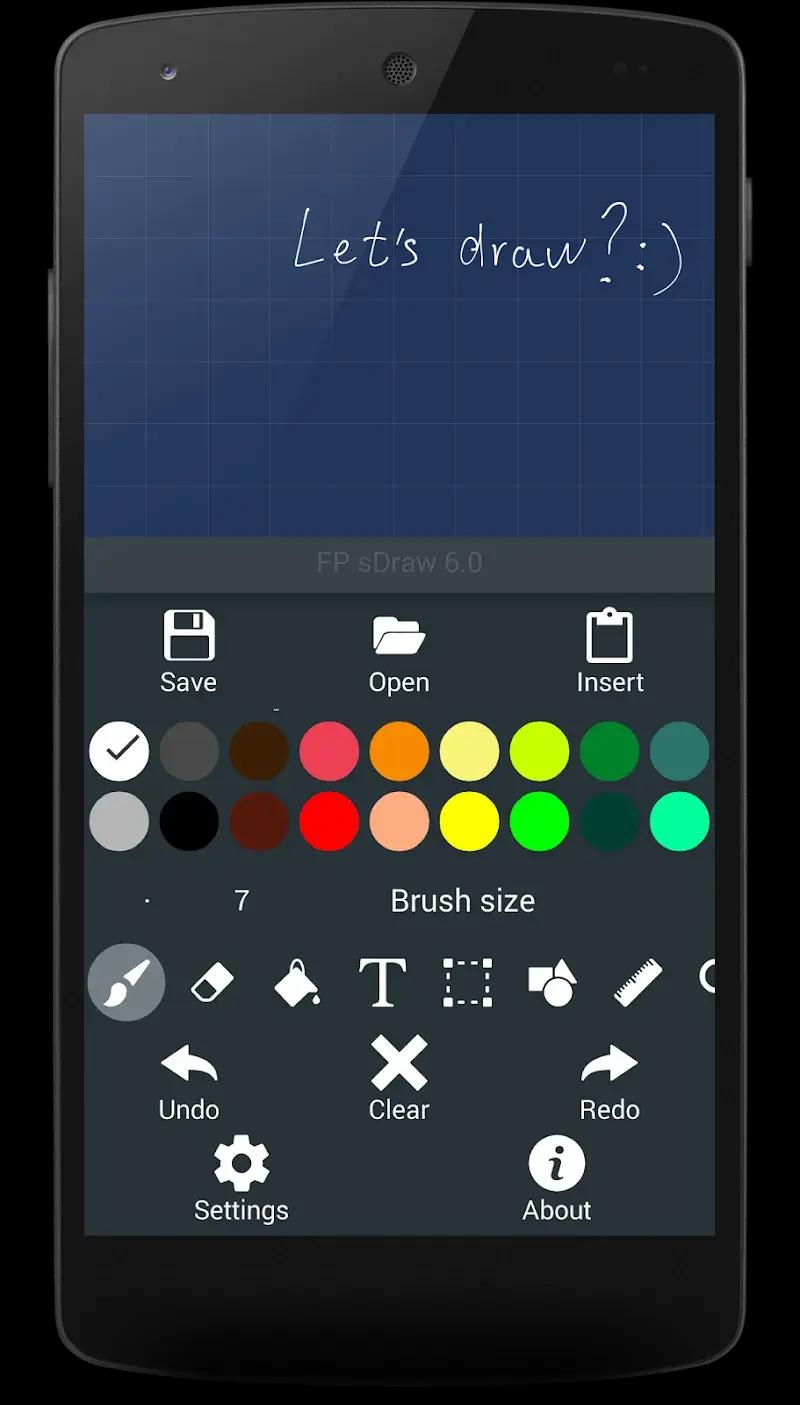
Task: Select the neon green color swatch
Action: coord(539,822)
